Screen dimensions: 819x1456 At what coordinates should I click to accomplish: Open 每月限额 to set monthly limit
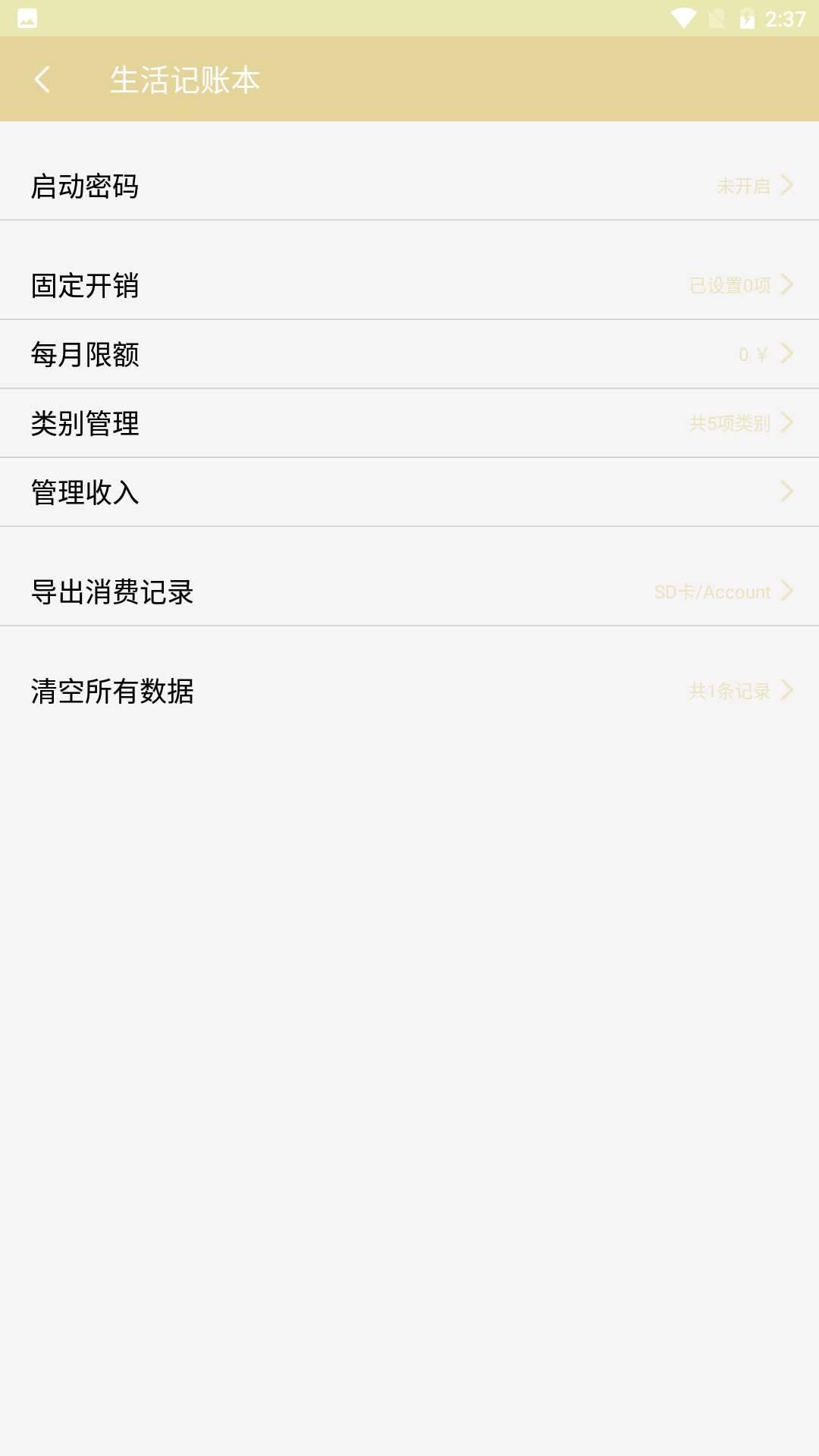[409, 353]
